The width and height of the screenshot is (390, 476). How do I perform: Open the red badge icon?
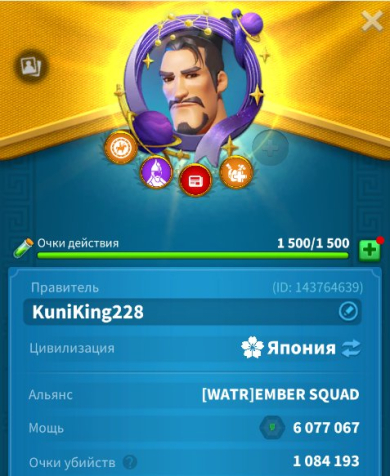click(195, 180)
